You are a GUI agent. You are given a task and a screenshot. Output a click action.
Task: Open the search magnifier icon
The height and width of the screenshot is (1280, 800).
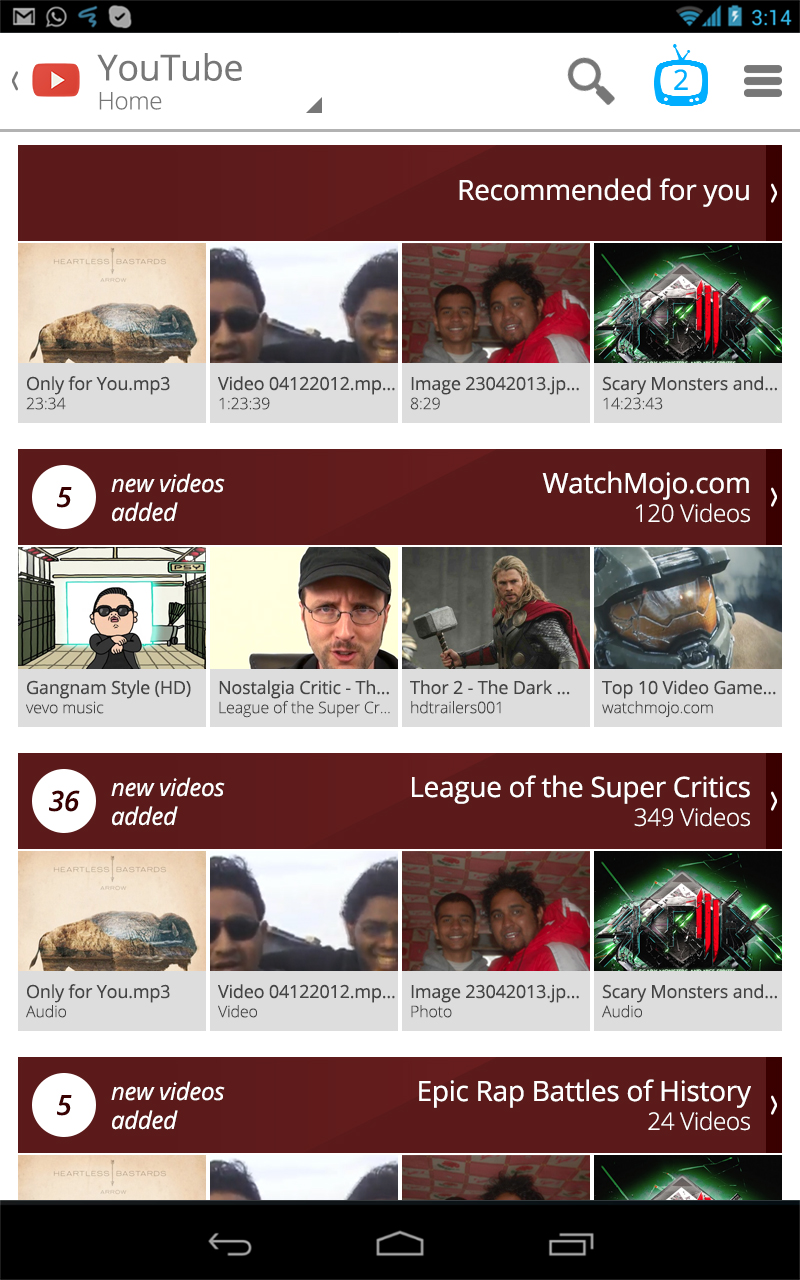pos(591,80)
